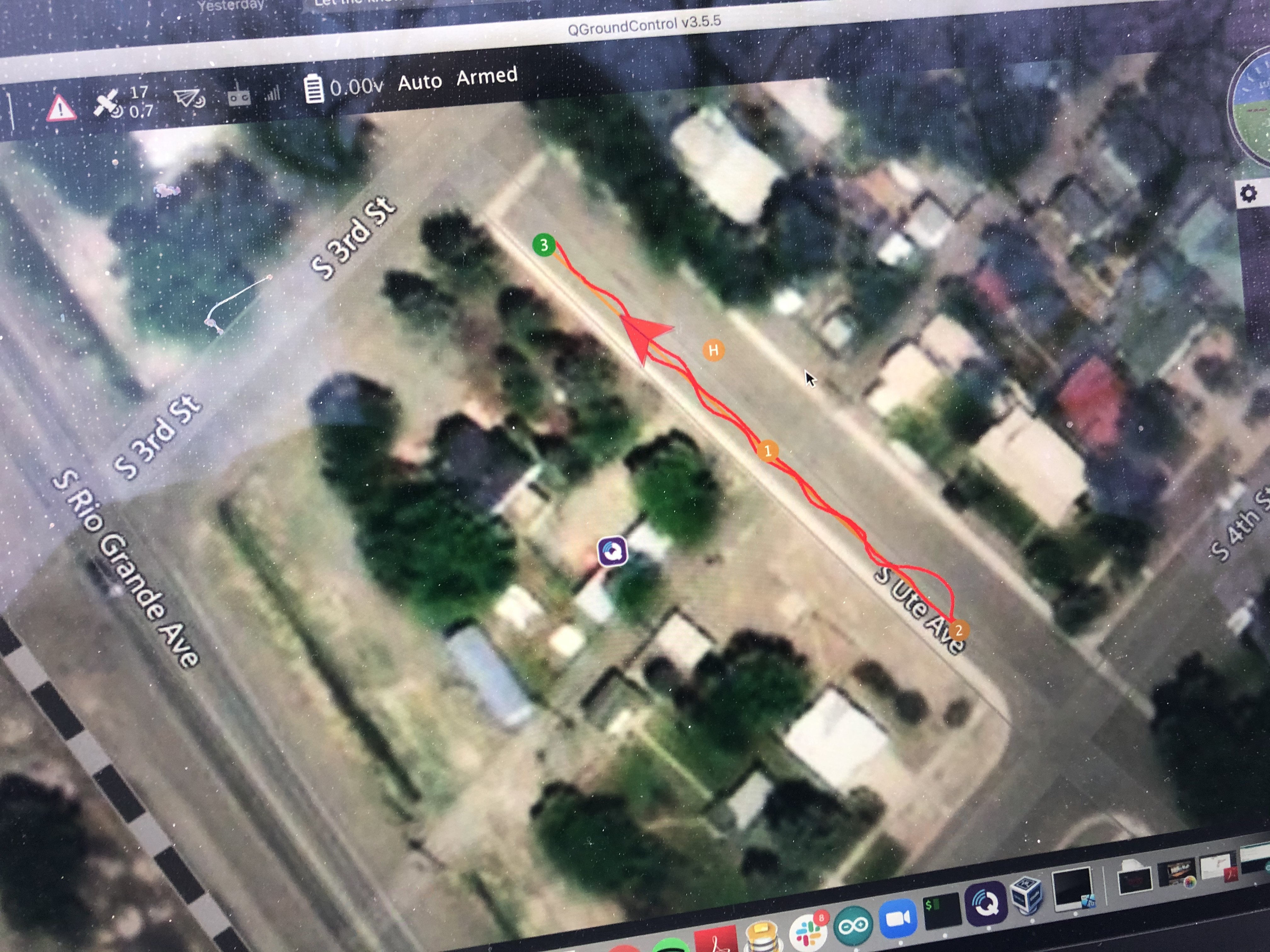This screenshot has width=1270, height=952.
Task: Open the instrument panel gear settings
Action: [1248, 194]
